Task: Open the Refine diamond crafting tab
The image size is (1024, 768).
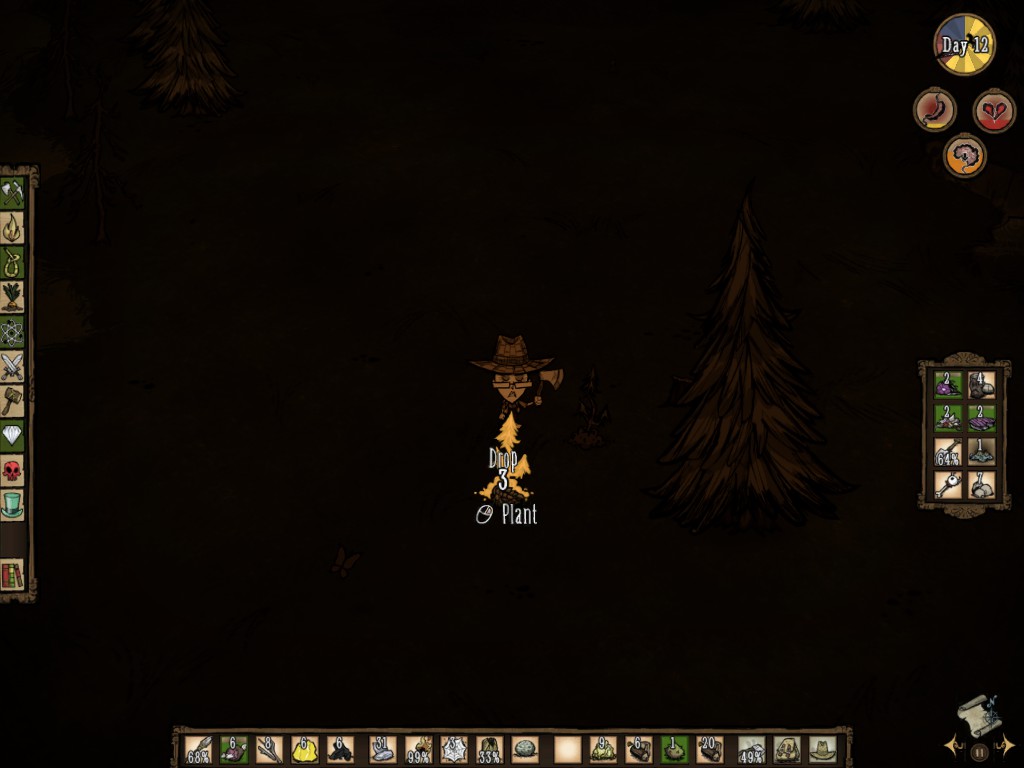Action: tap(12, 435)
